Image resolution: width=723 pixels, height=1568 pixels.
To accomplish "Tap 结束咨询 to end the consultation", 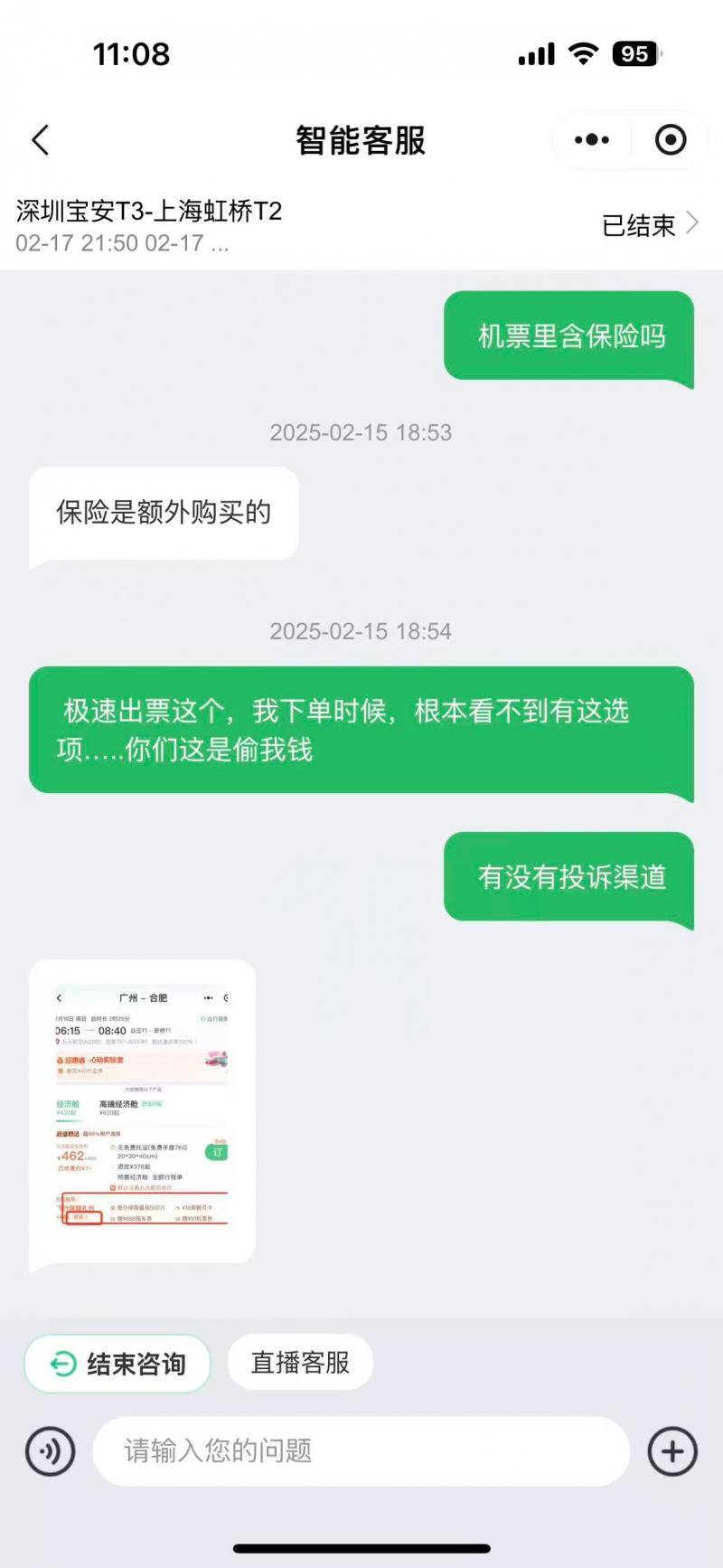I will coord(117,1364).
